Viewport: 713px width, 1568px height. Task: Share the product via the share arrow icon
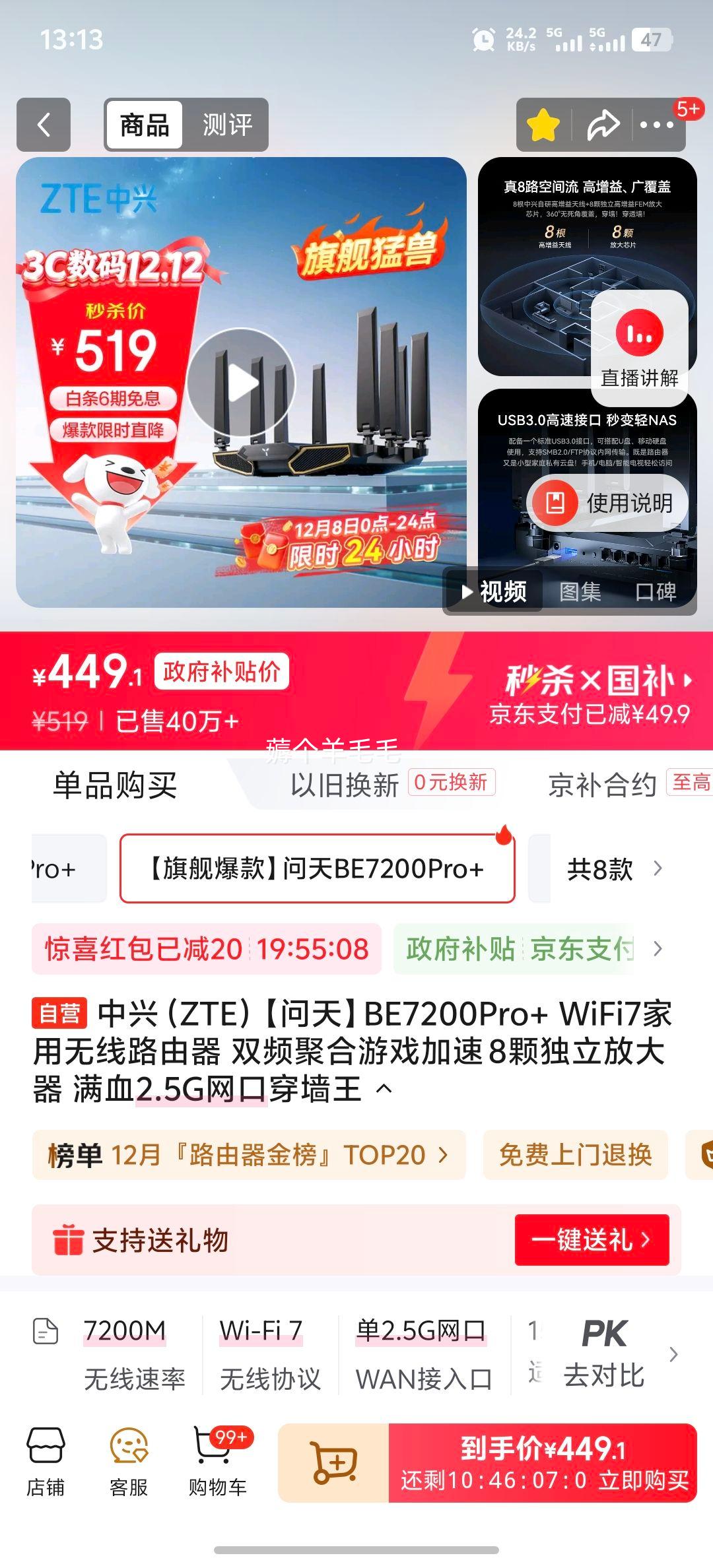pos(603,123)
